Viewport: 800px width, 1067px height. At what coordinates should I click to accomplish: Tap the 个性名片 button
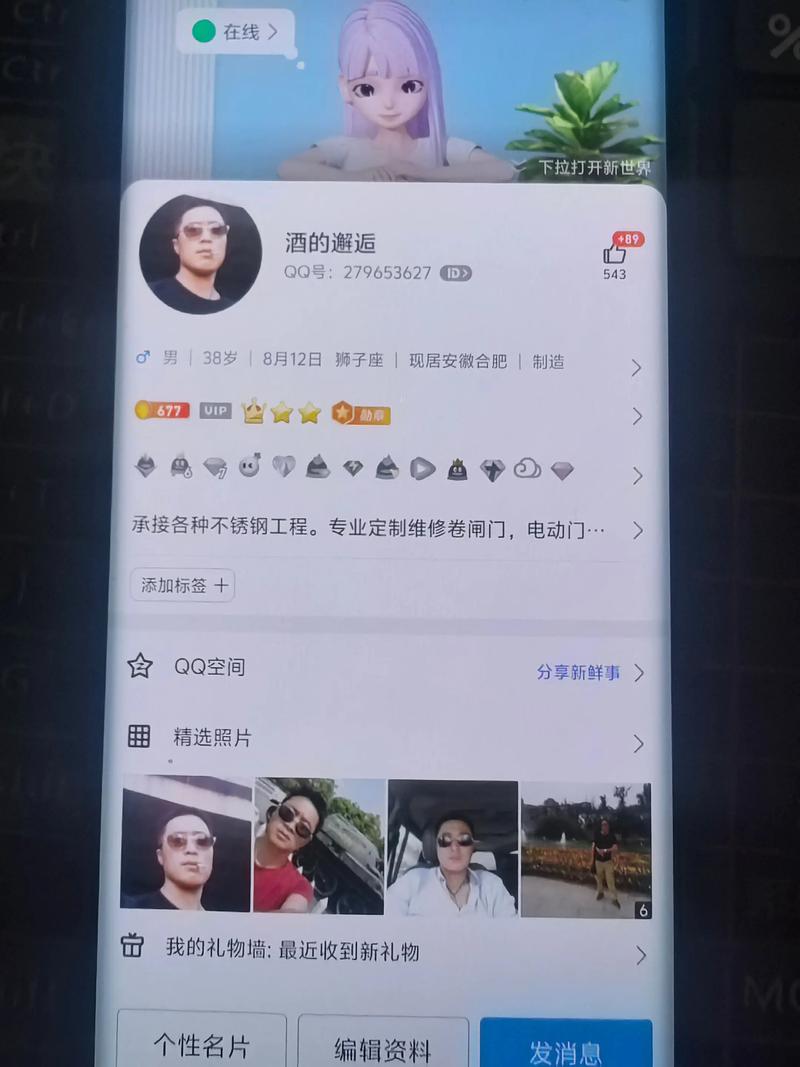201,1045
